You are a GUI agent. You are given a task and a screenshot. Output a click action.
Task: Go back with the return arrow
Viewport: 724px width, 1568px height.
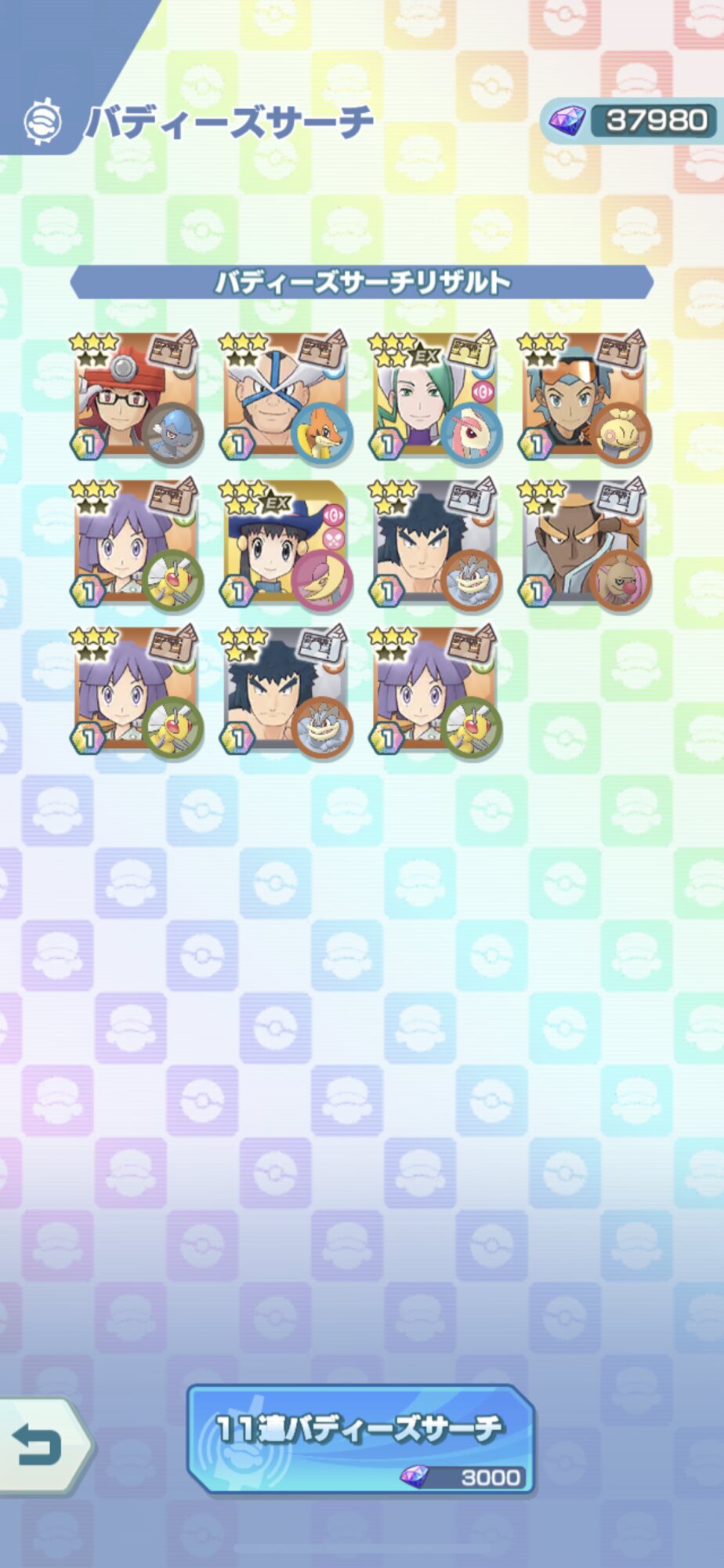pos(43,1444)
